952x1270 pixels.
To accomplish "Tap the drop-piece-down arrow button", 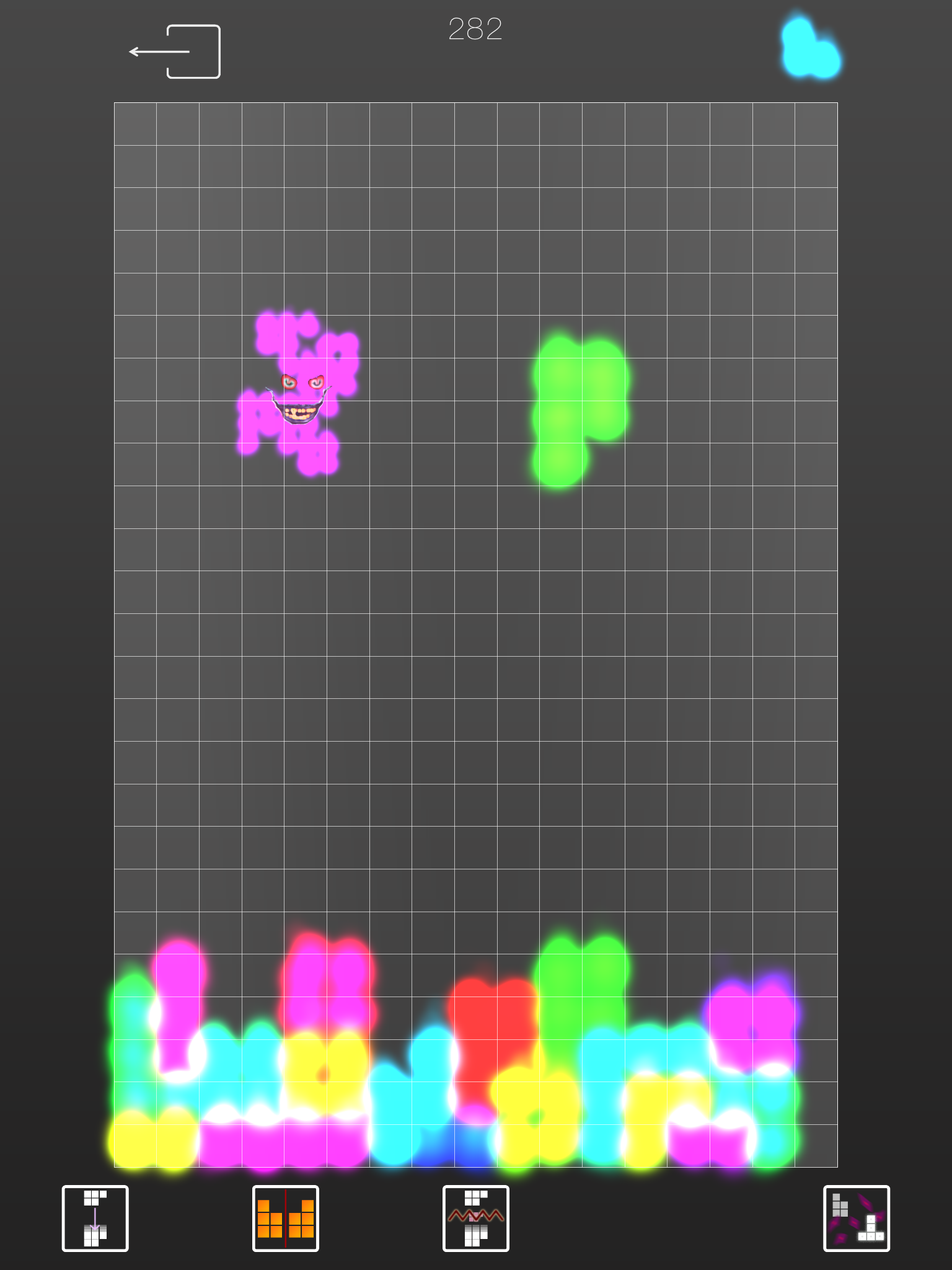I will point(95,1218).
